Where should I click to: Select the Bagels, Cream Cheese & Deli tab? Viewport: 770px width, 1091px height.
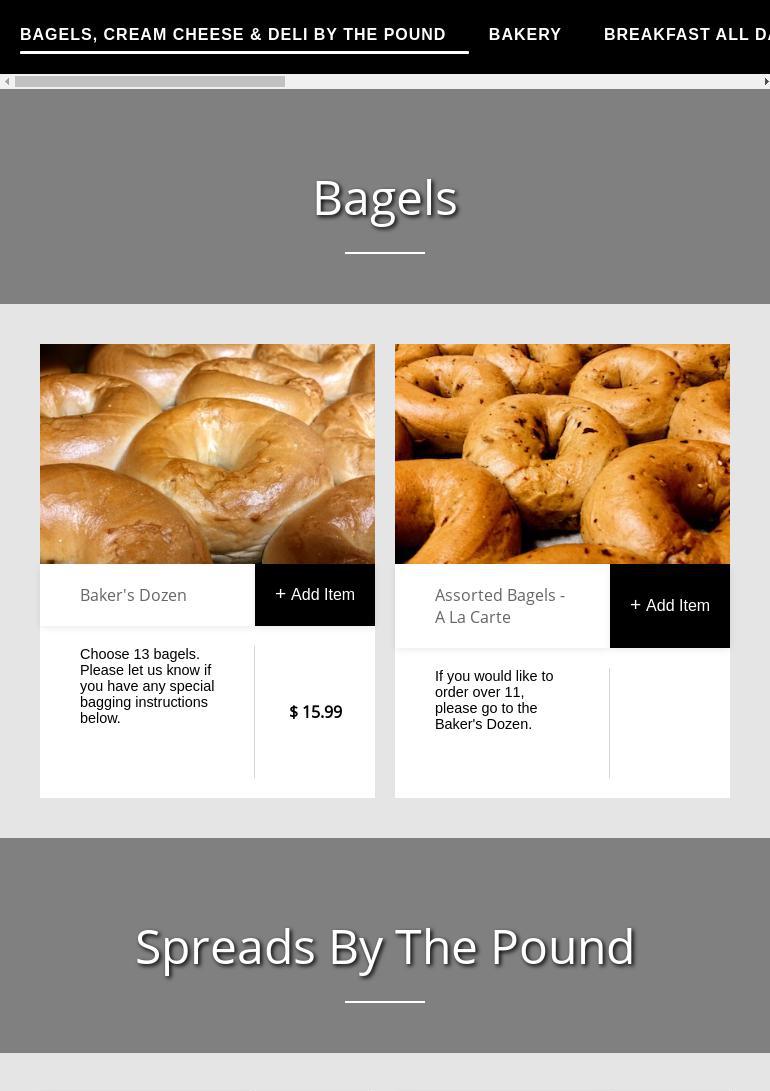tap(233, 34)
